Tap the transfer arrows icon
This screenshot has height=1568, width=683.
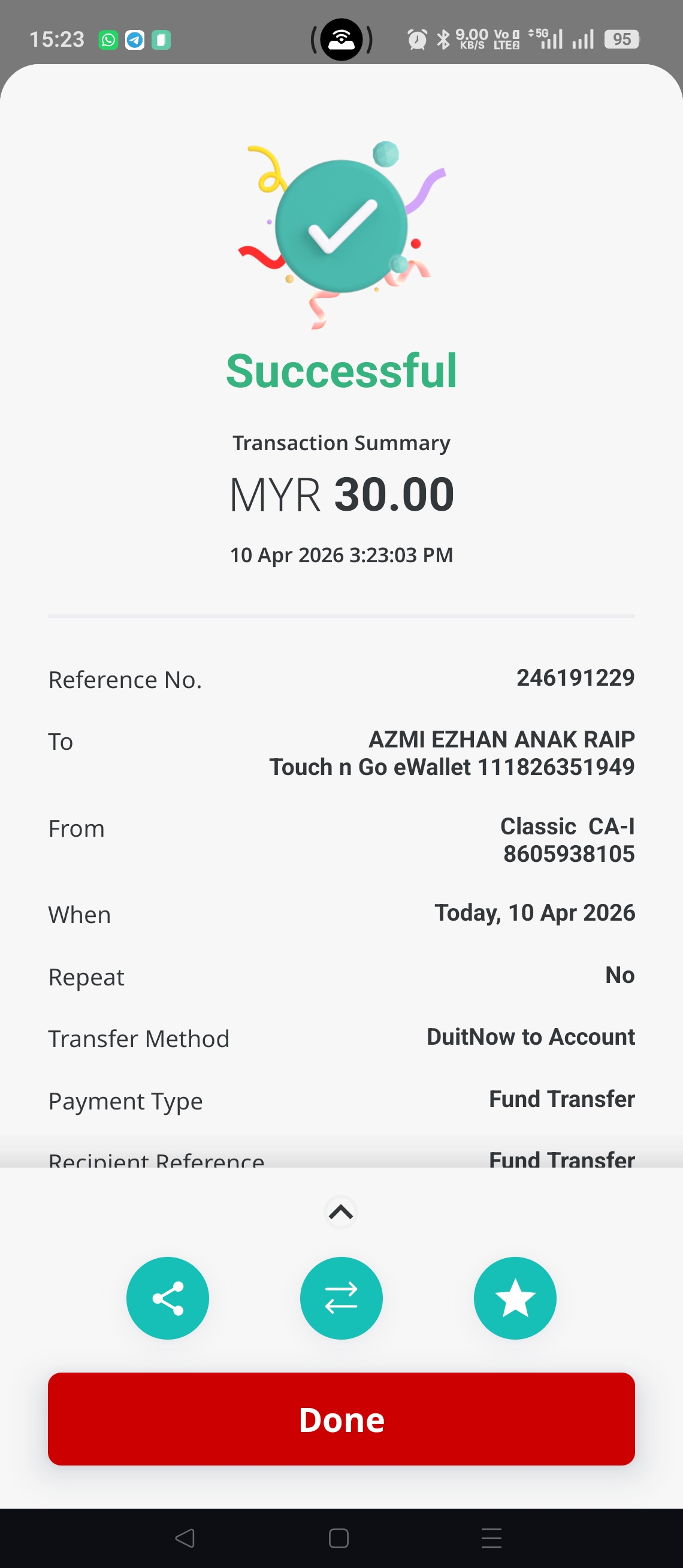(341, 1298)
